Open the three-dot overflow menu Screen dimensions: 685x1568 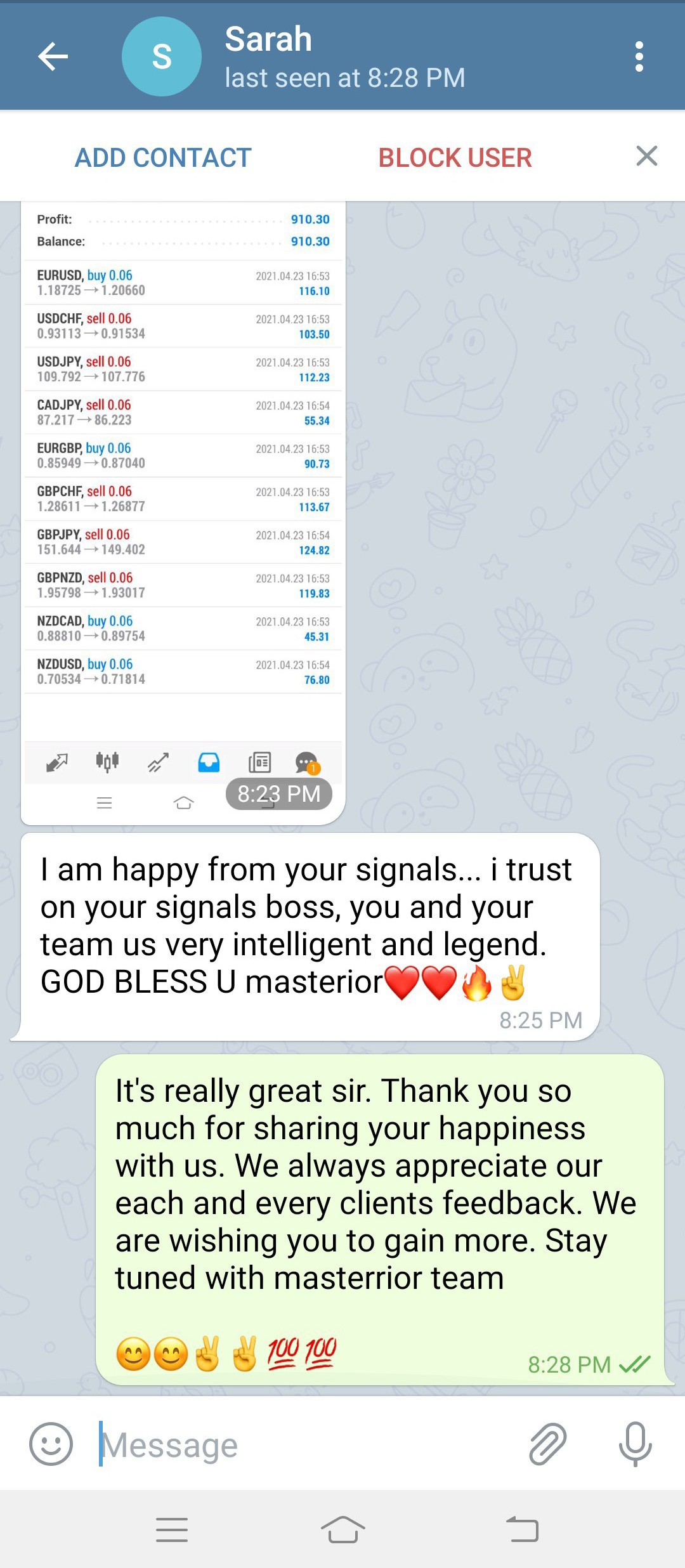(639, 57)
